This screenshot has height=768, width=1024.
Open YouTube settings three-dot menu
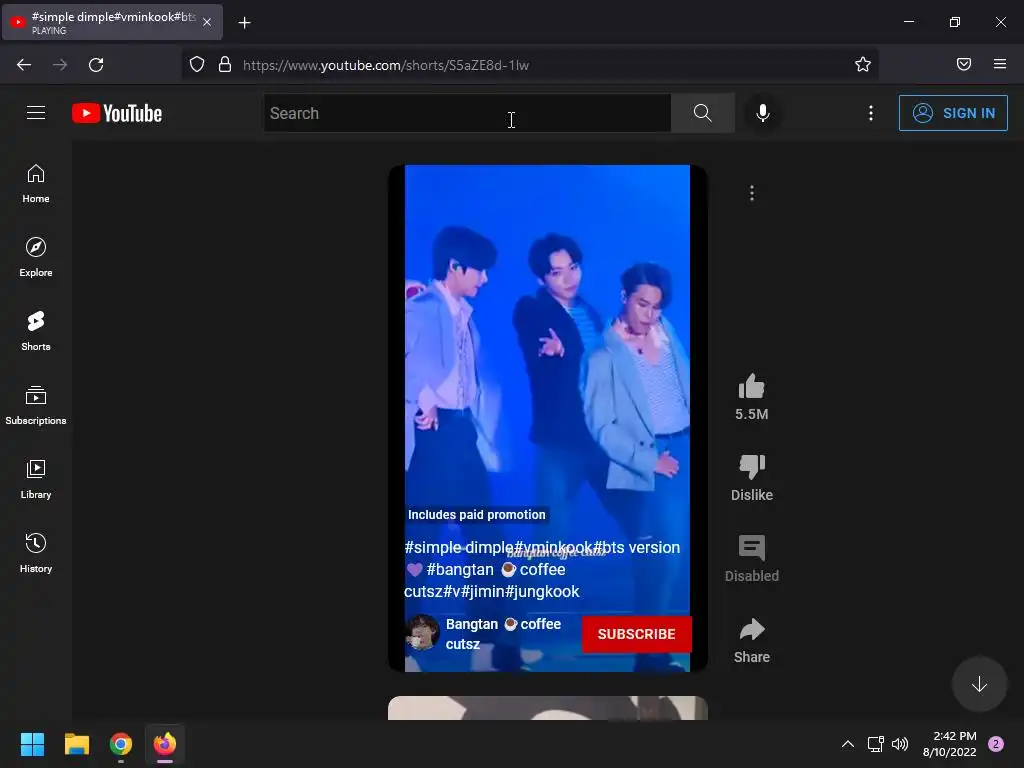[x=871, y=113]
